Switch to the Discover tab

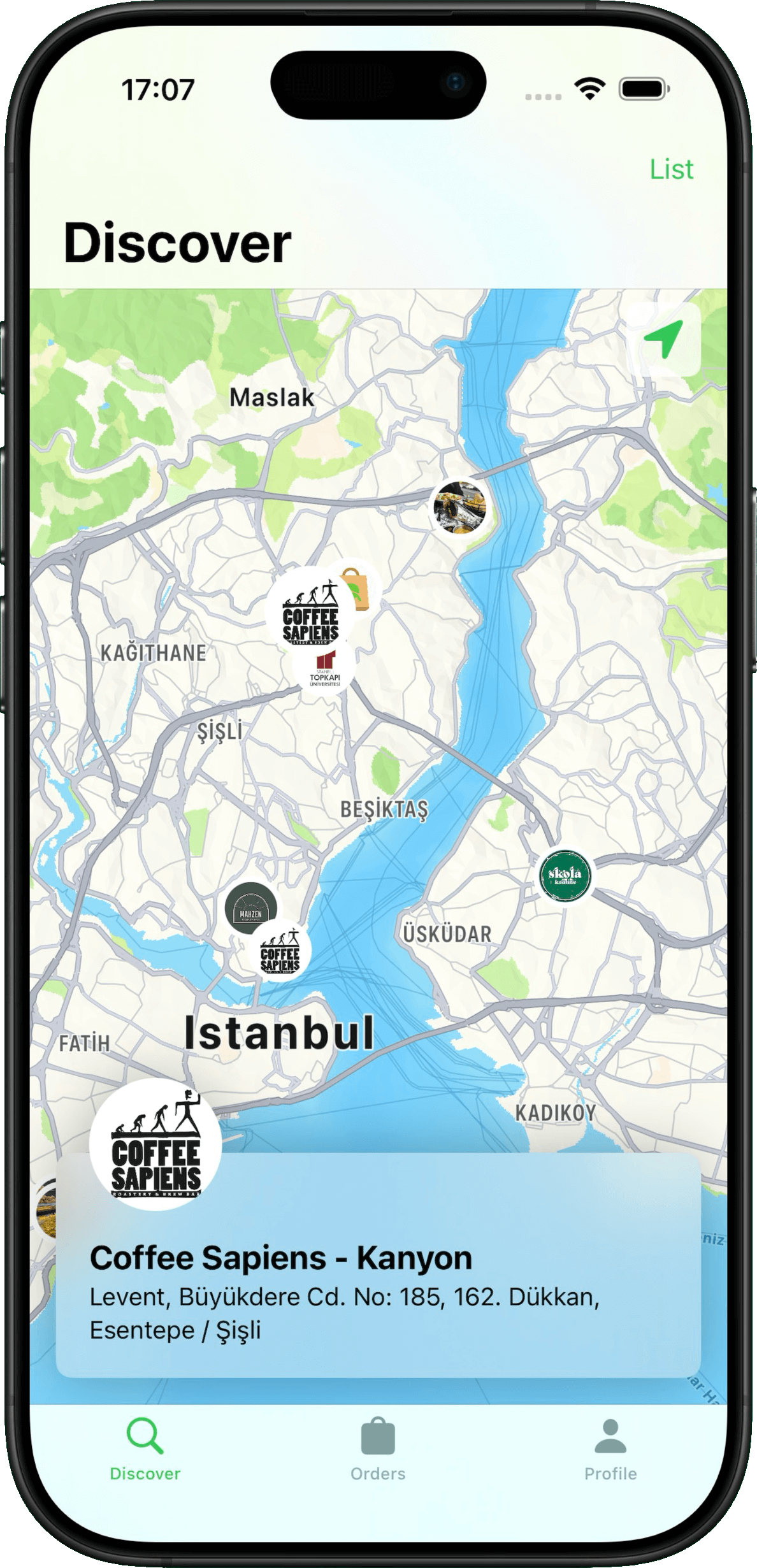pyautogui.click(x=145, y=1458)
